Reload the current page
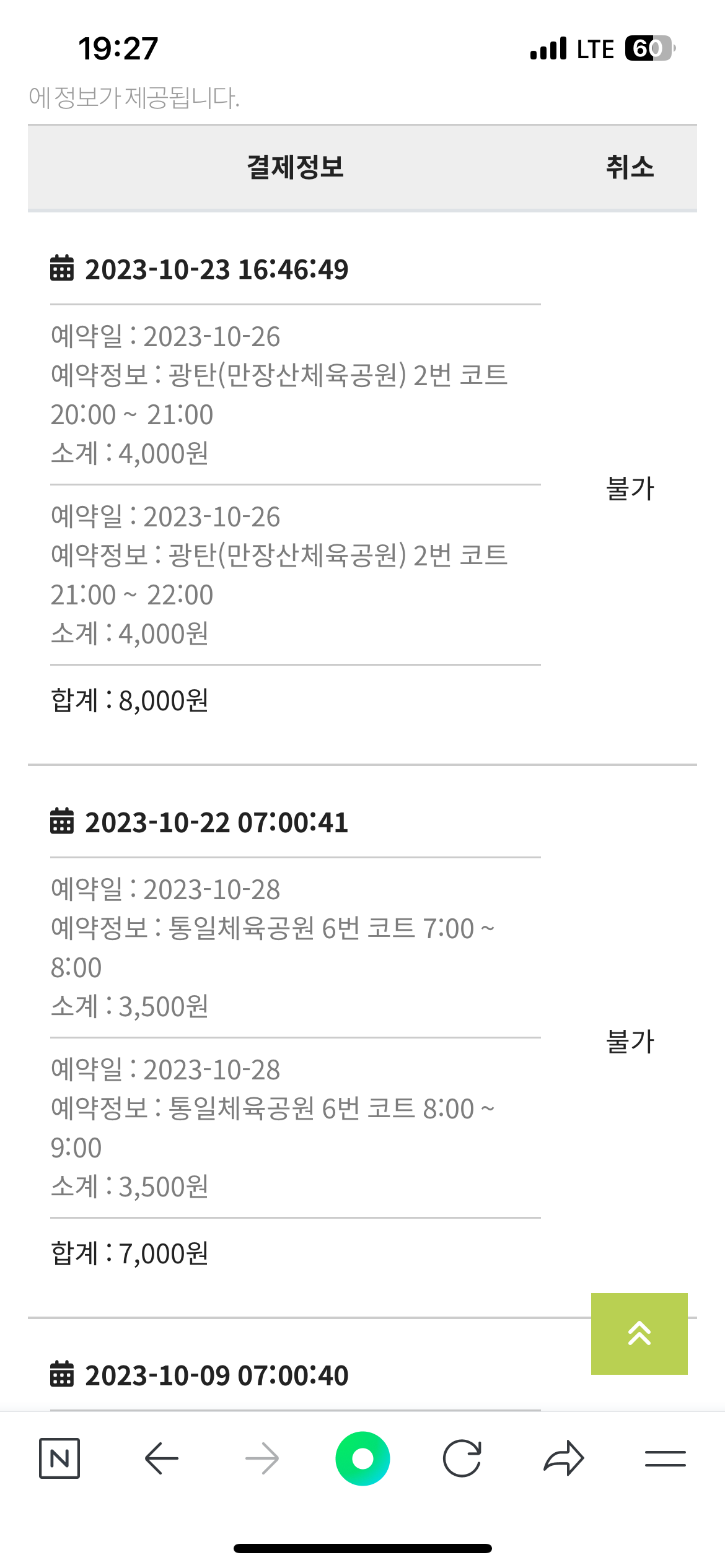725x1568 pixels. (x=462, y=1458)
